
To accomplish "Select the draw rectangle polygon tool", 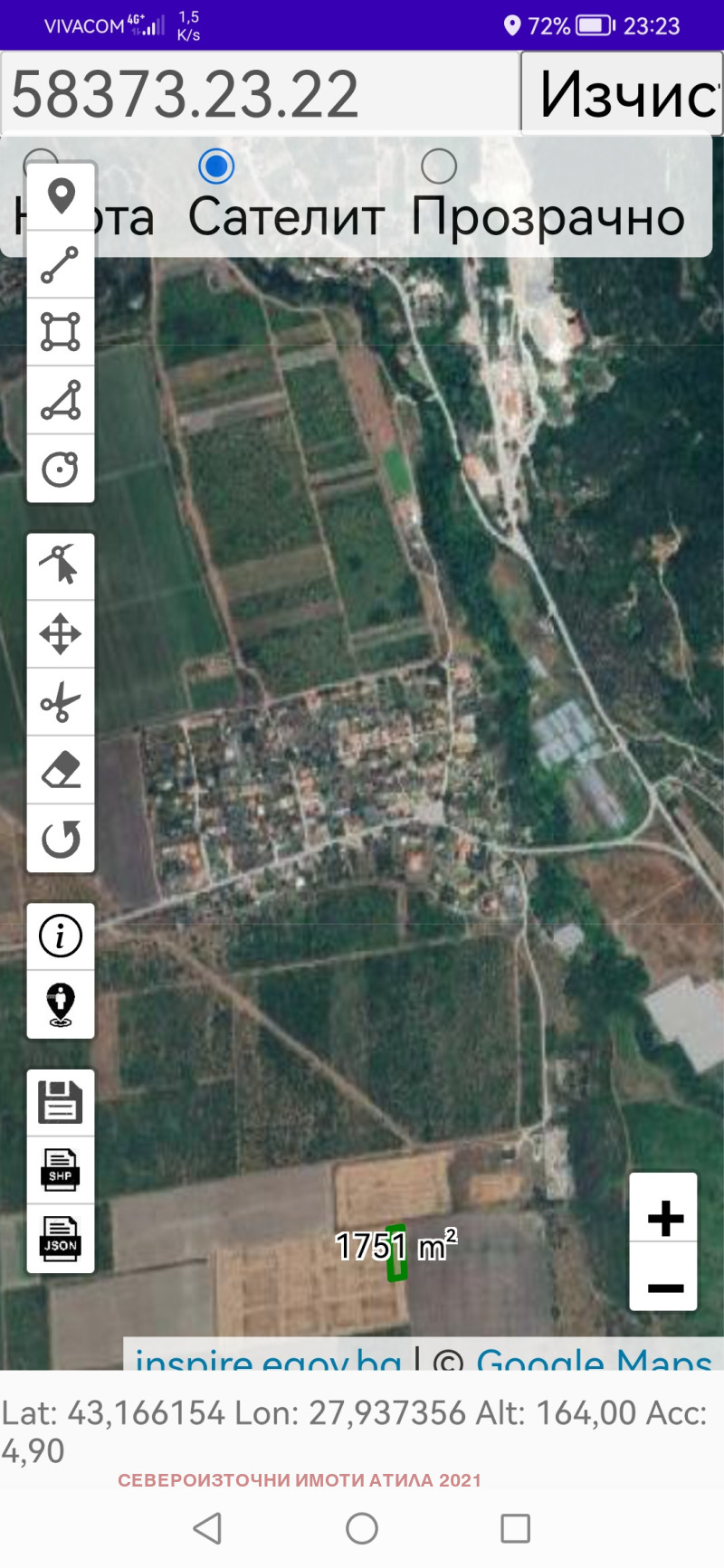I will [61, 332].
